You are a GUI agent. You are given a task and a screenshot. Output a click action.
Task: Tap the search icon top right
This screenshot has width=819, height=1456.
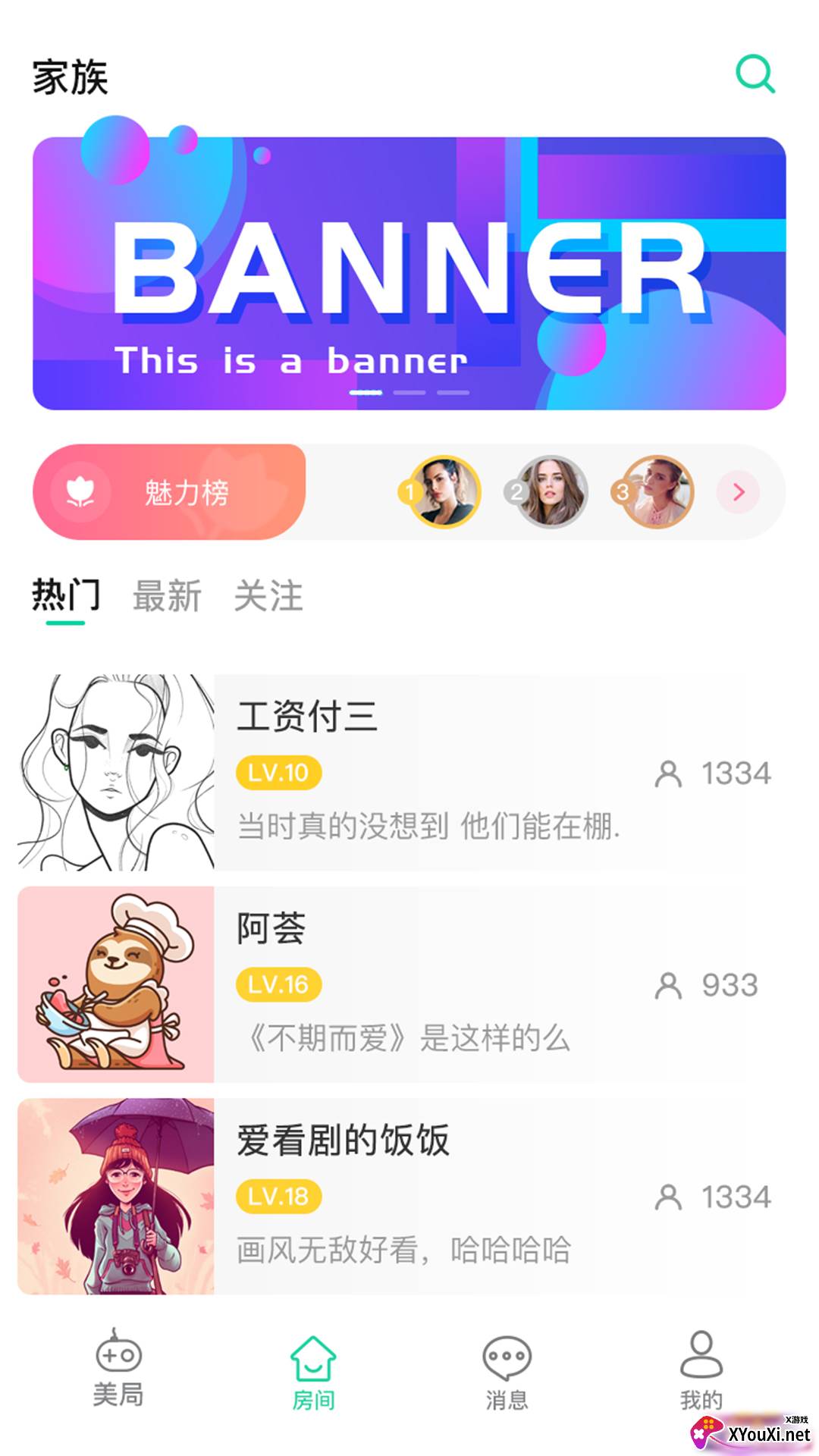coord(755,74)
